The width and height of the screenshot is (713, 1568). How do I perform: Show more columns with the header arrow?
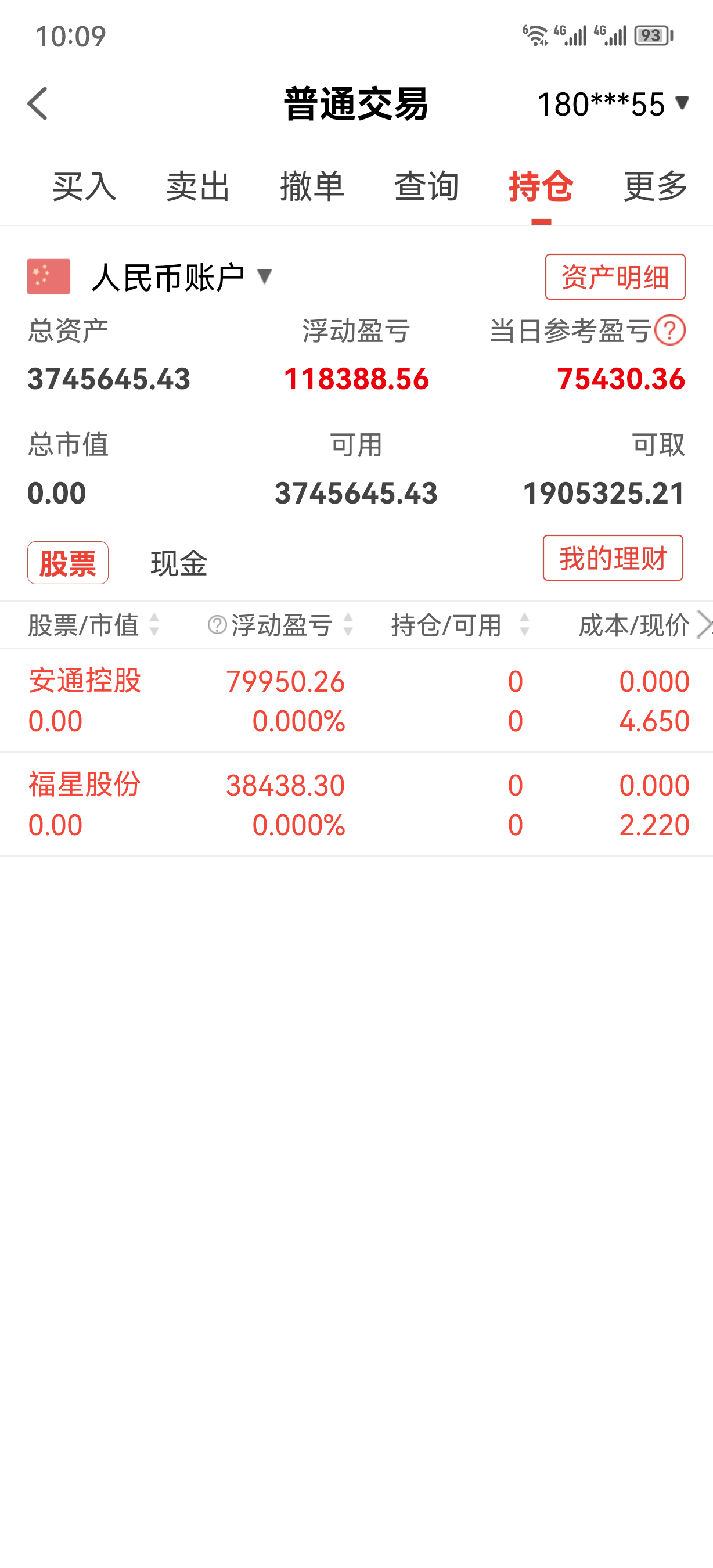coord(704,625)
